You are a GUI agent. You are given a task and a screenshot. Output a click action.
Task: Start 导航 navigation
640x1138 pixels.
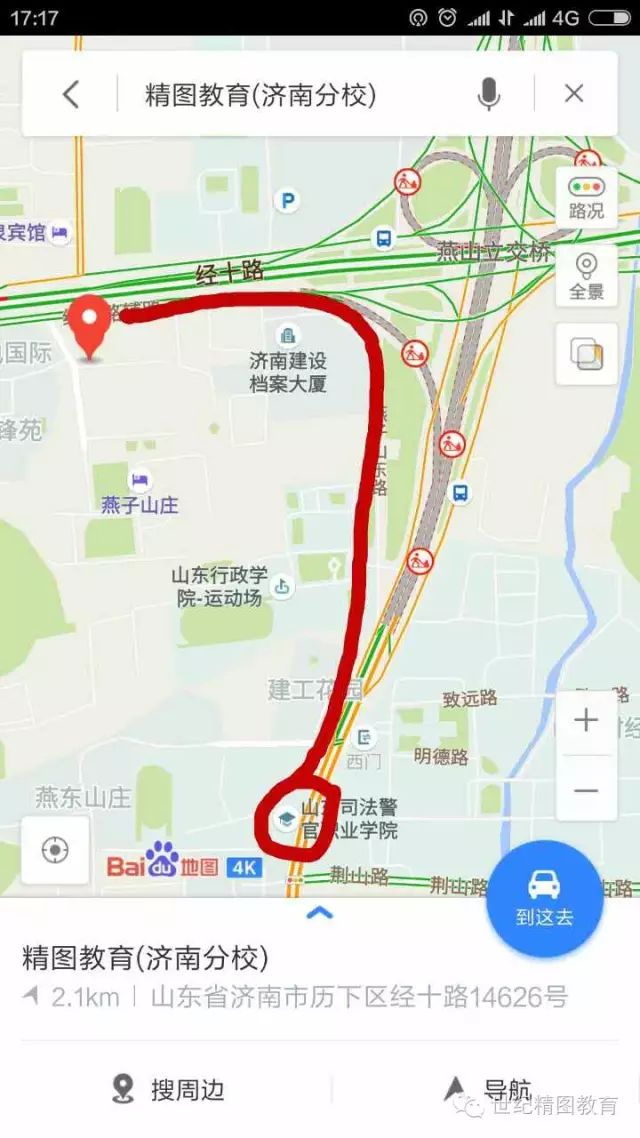coord(489,1089)
